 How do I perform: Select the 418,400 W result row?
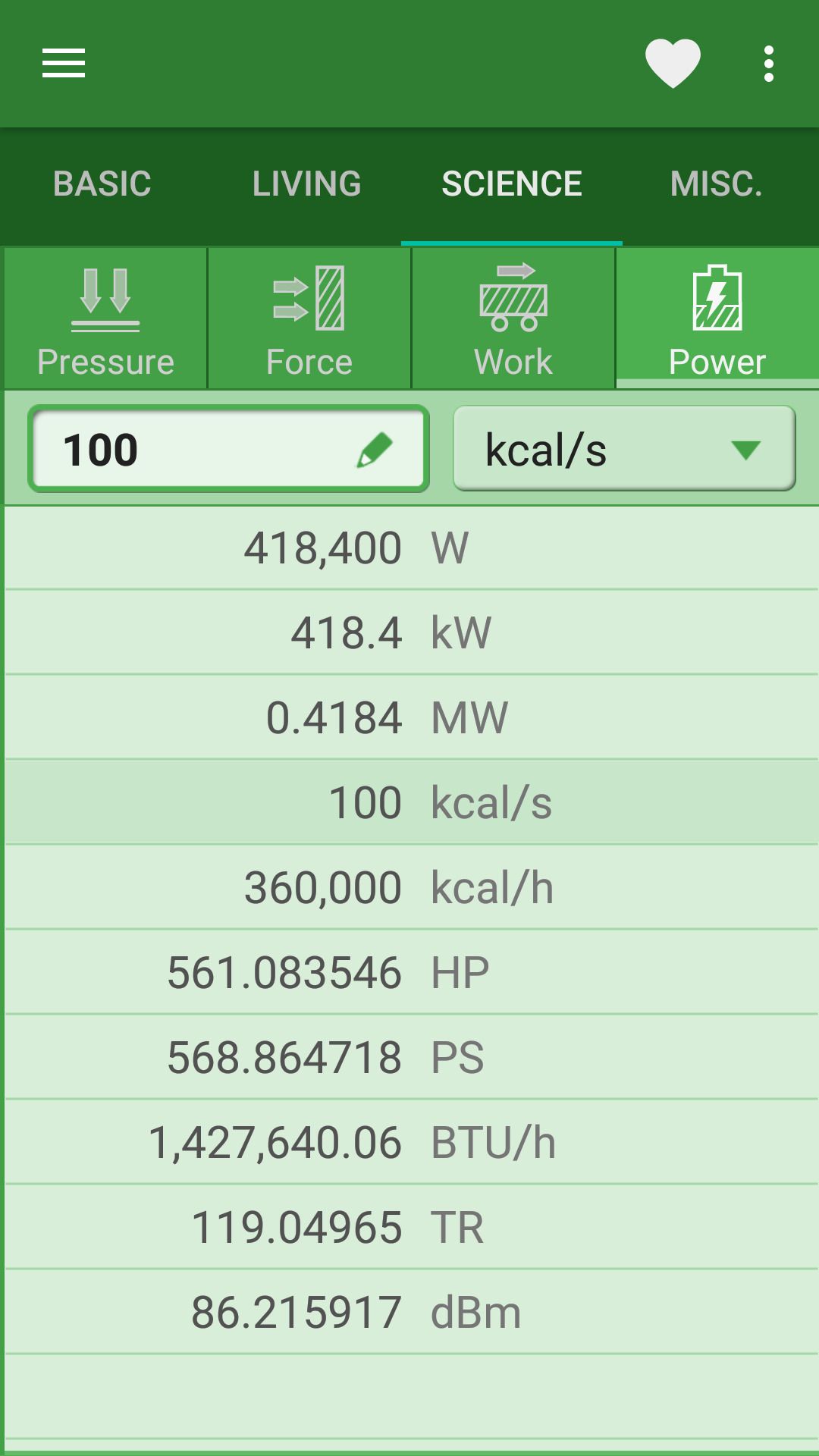[x=412, y=548]
